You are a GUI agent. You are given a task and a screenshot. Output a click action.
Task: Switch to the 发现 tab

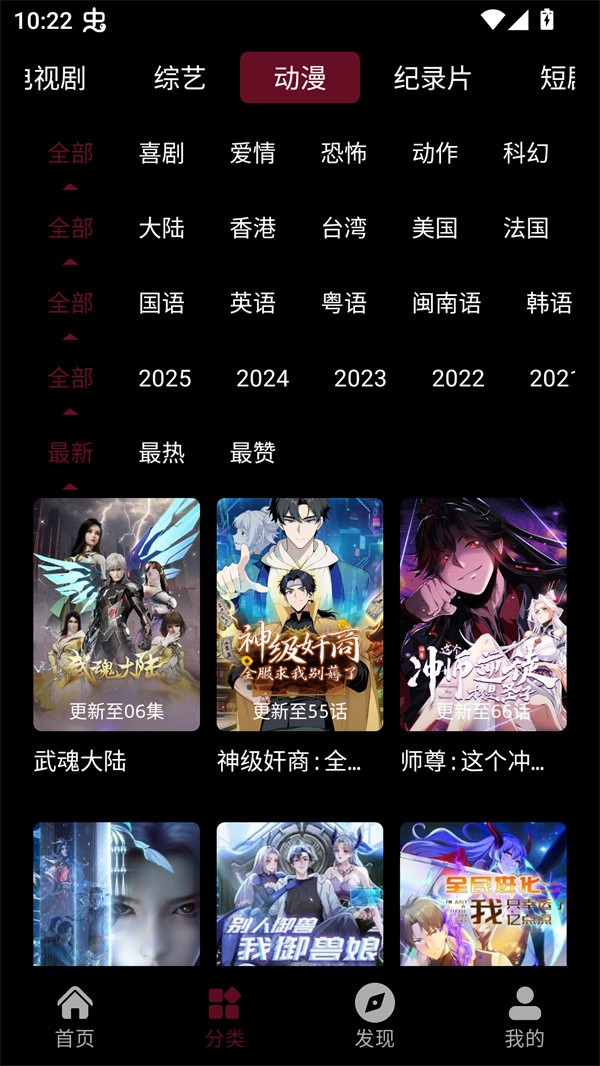[375, 1017]
